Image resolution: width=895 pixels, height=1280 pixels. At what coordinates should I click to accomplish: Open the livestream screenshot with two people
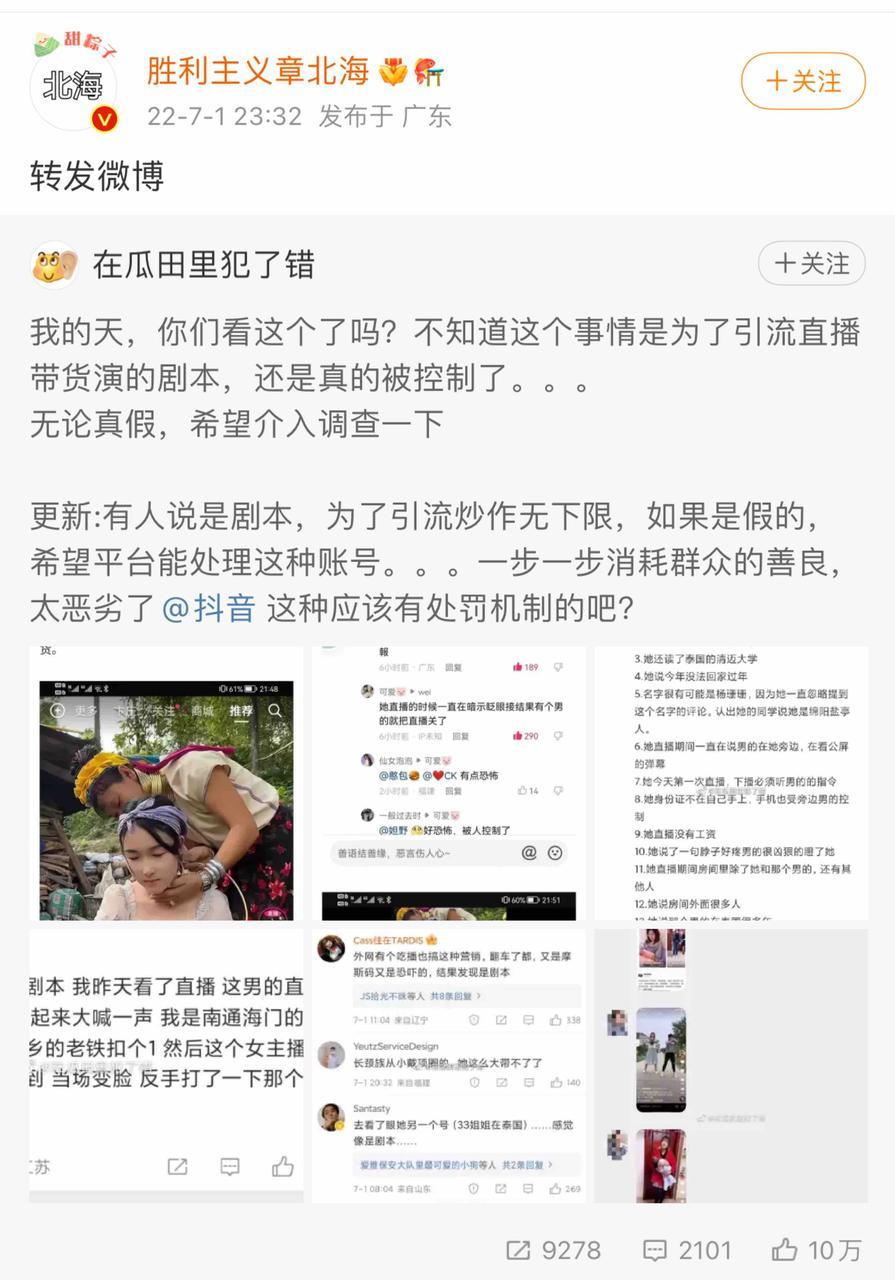pos(166,783)
